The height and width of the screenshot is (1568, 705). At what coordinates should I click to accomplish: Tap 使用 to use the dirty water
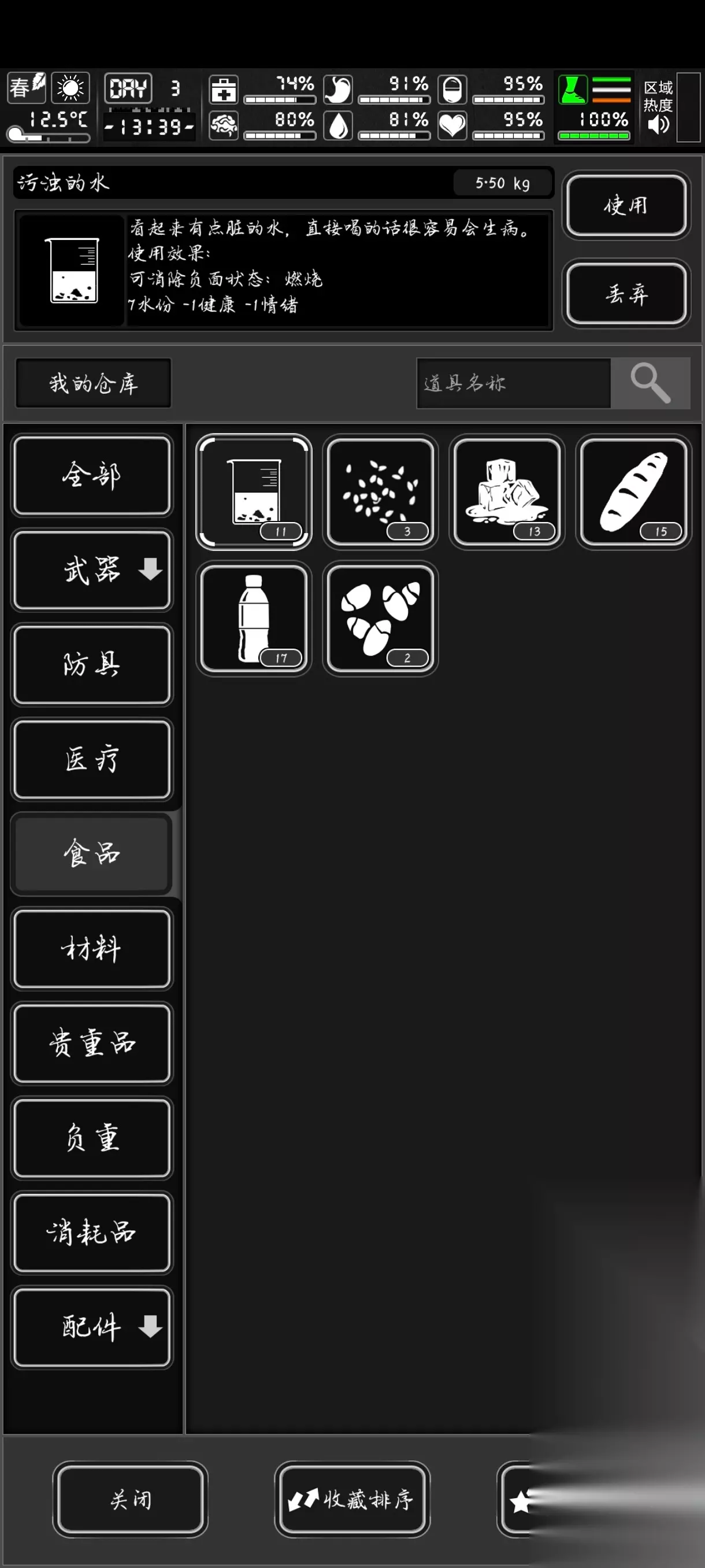pos(626,205)
